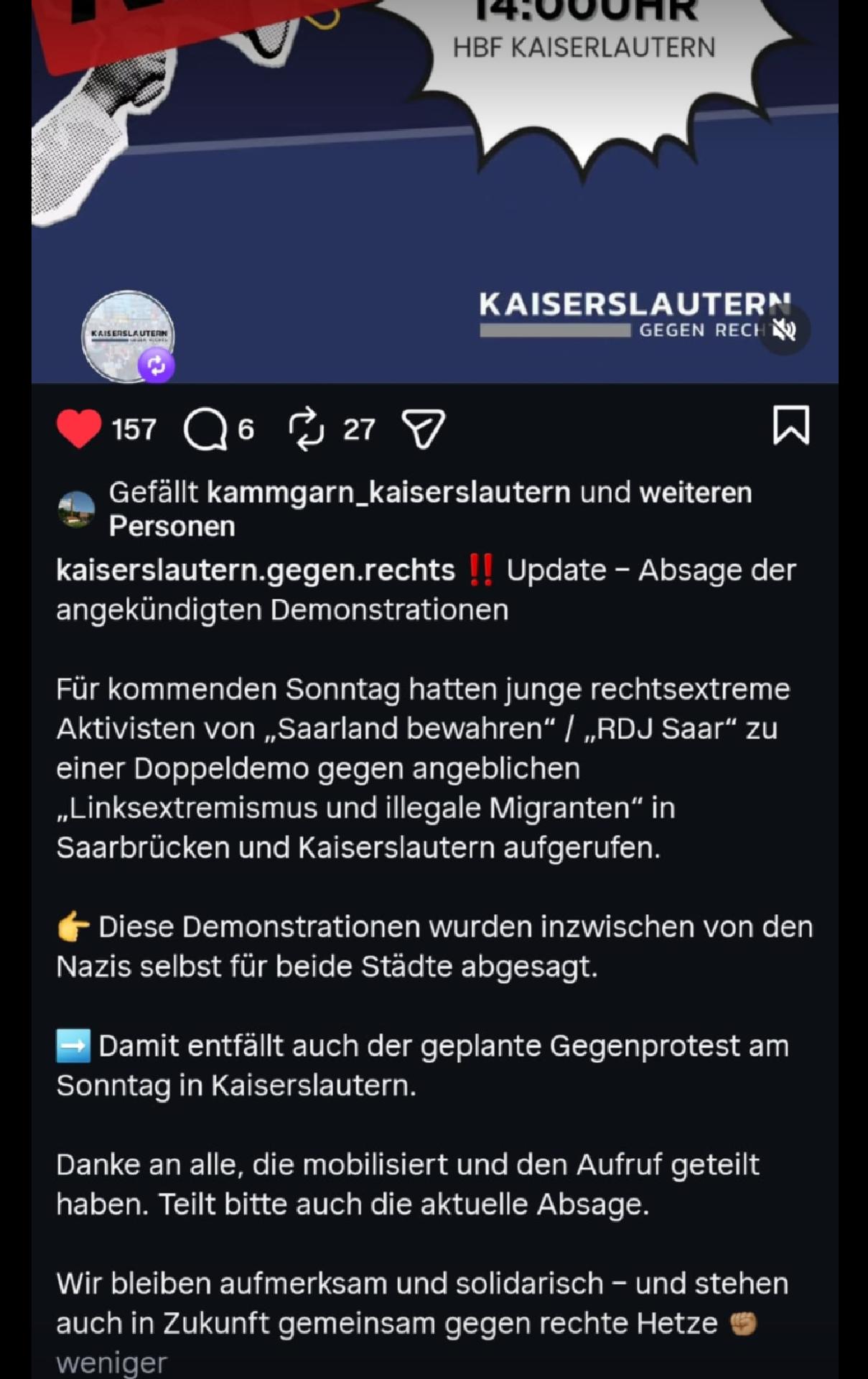This screenshot has height=1379, width=868.
Task: Unlike the post via the red heart
Action: (78, 429)
